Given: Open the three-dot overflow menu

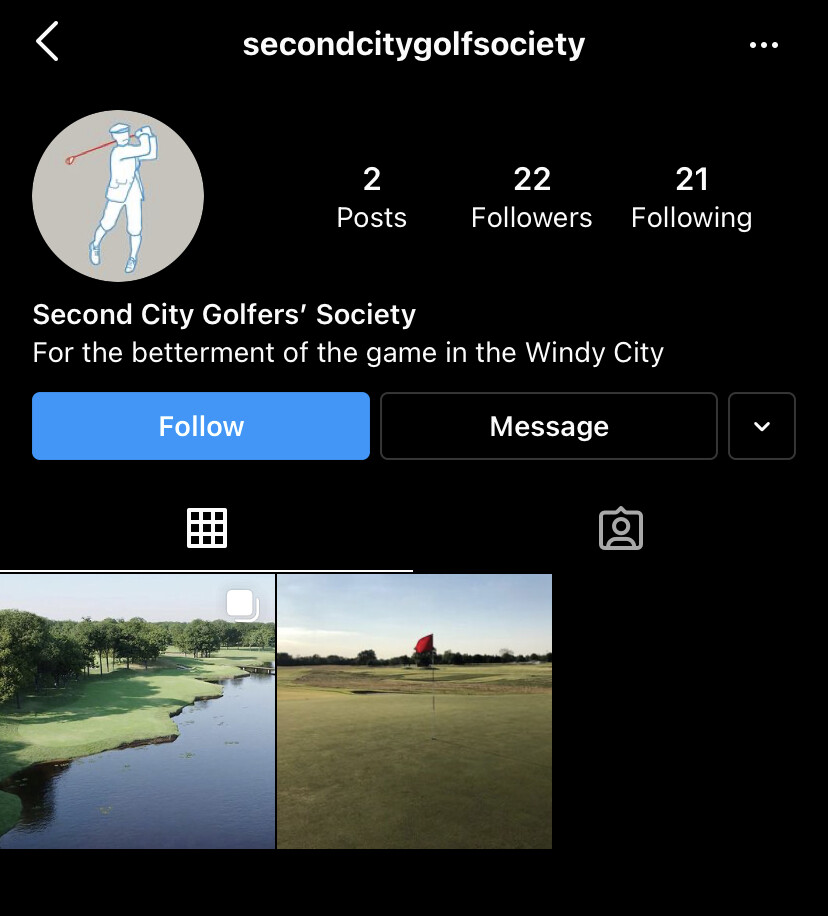Looking at the screenshot, I should 763,45.
